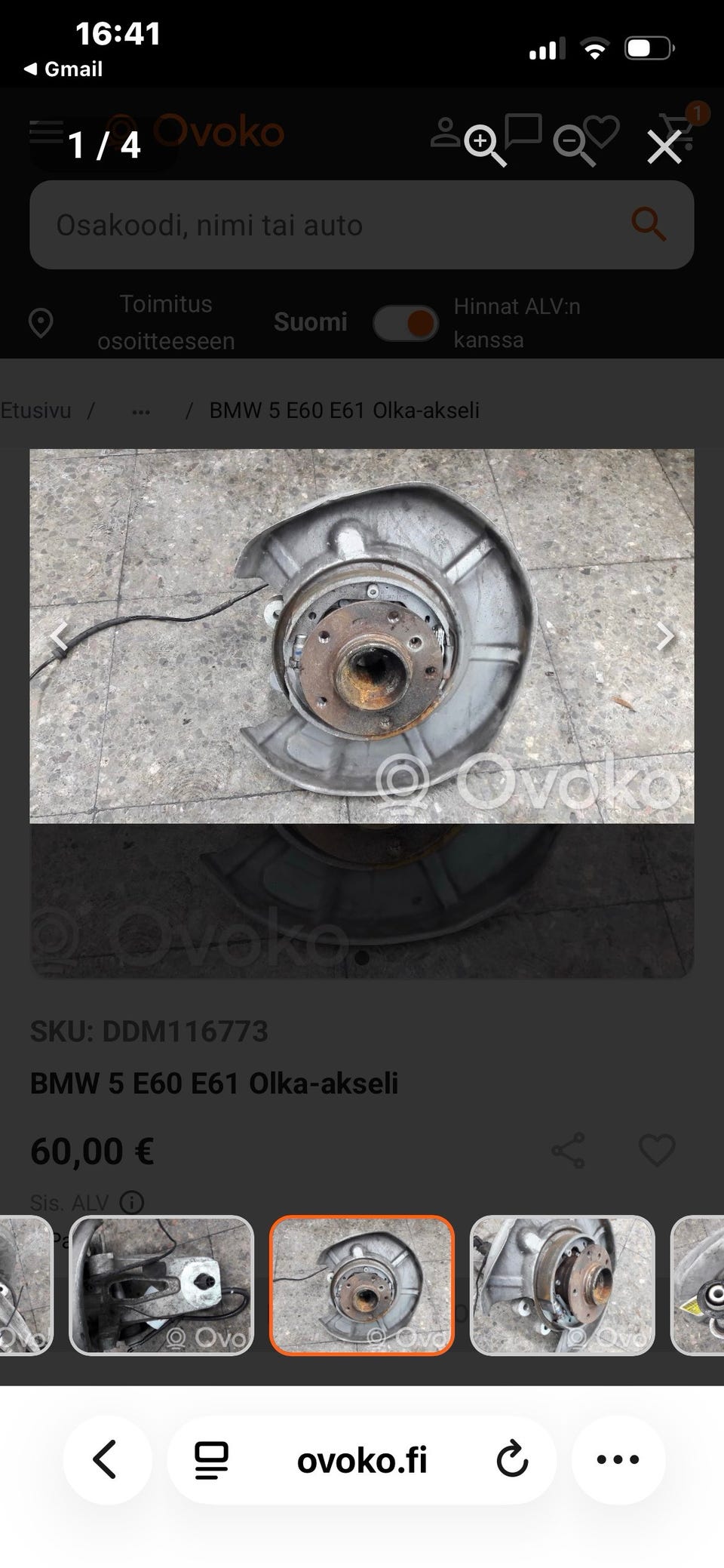The height and width of the screenshot is (1568, 724).
Task: Show the previous photo with left arrow
Action: [59, 636]
